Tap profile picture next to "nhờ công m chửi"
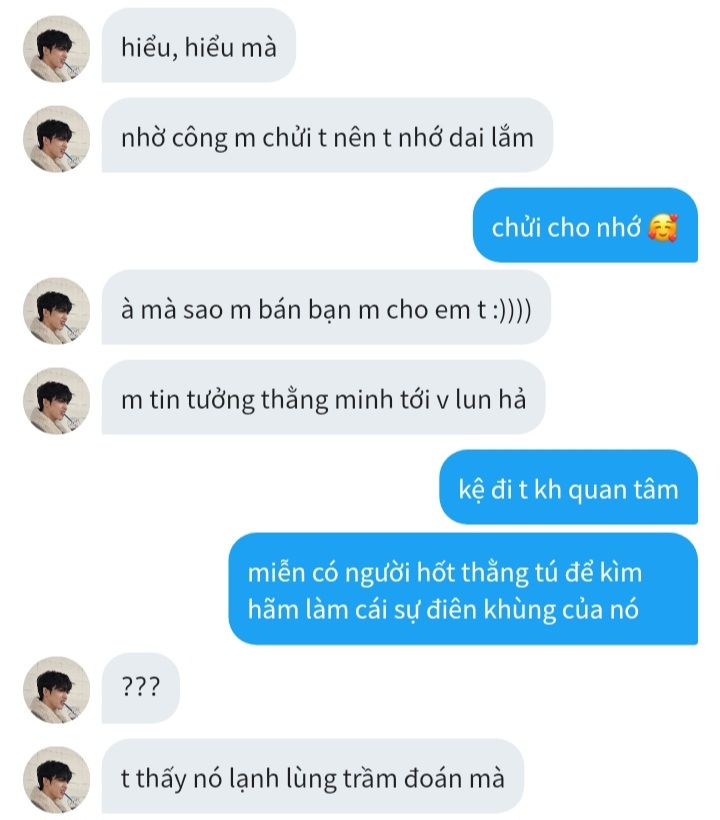Screen dimensions: 720x820 tap(57, 138)
